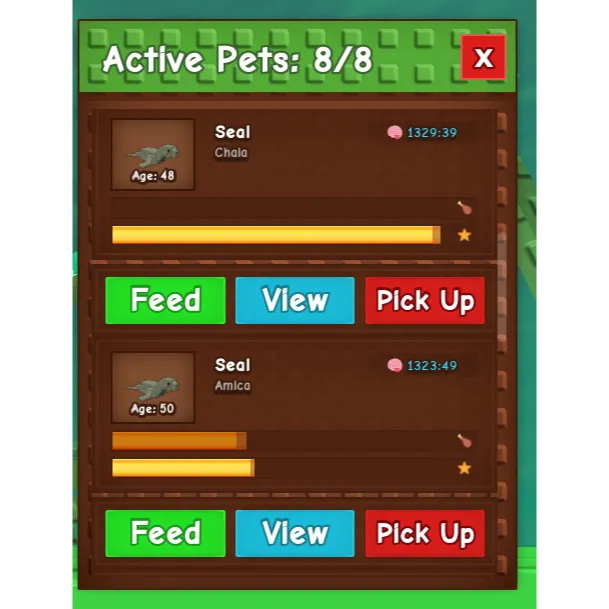View the seal named Amica
This screenshot has height=609, width=609.
(x=294, y=533)
